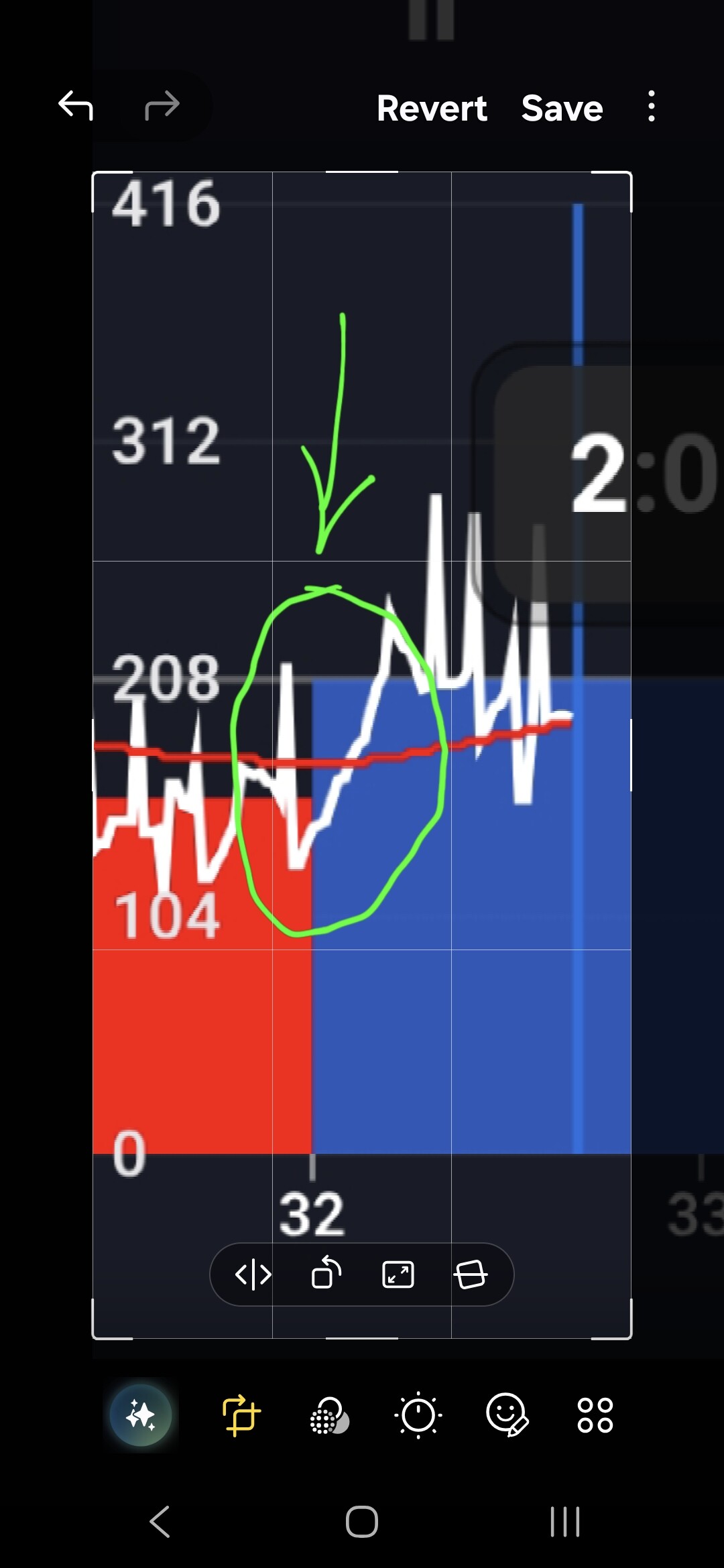
Task: Tap Revert to discard changes
Action: (432, 109)
